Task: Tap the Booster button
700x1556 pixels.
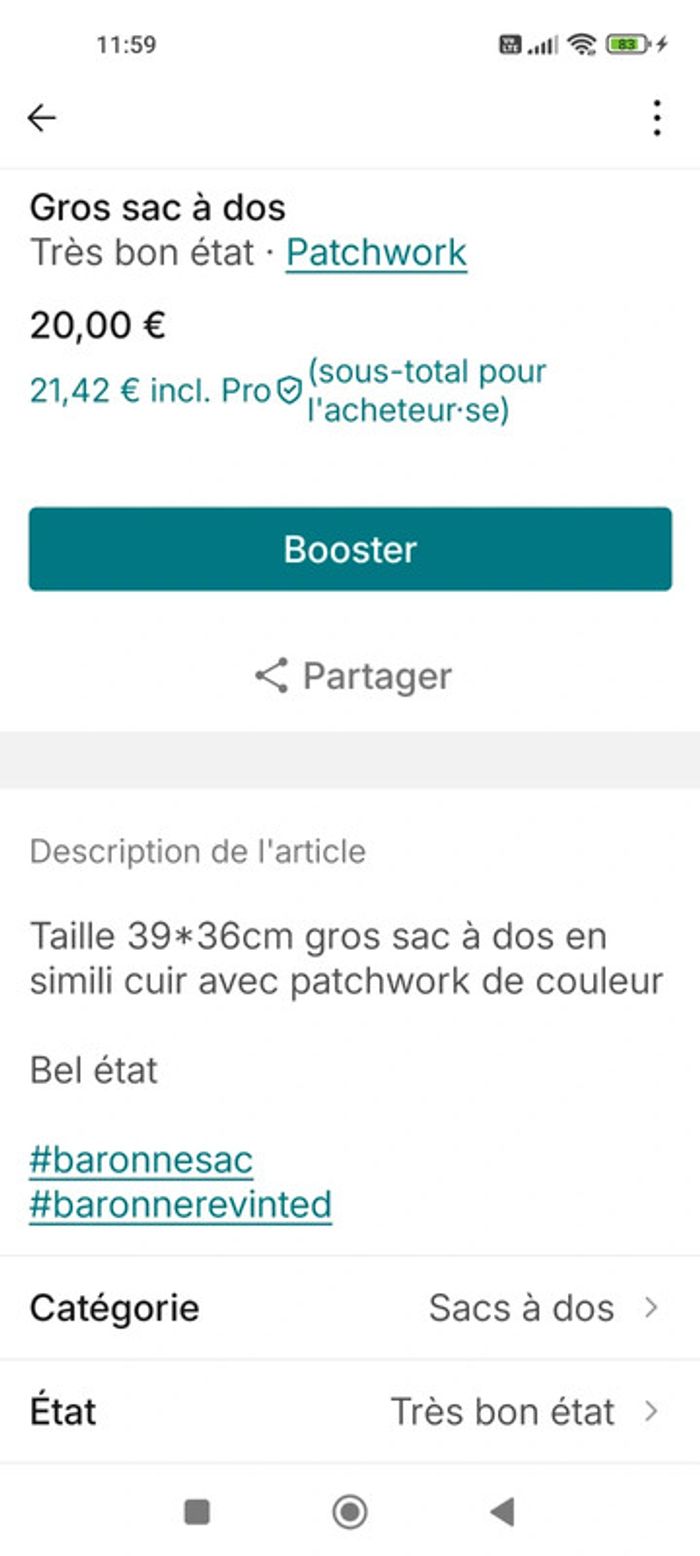Action: click(350, 549)
